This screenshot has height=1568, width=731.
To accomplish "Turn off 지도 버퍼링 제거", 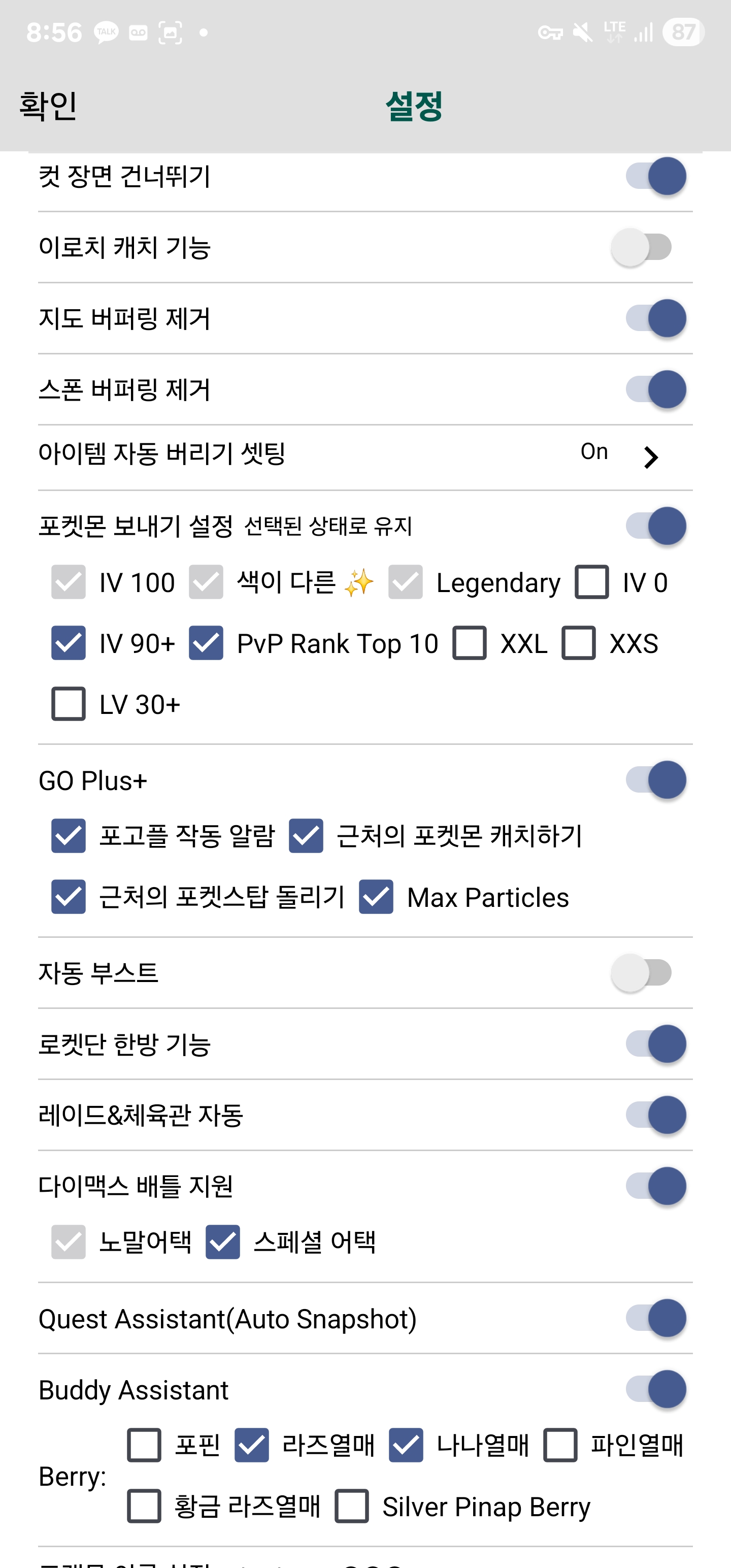I will 655,318.
